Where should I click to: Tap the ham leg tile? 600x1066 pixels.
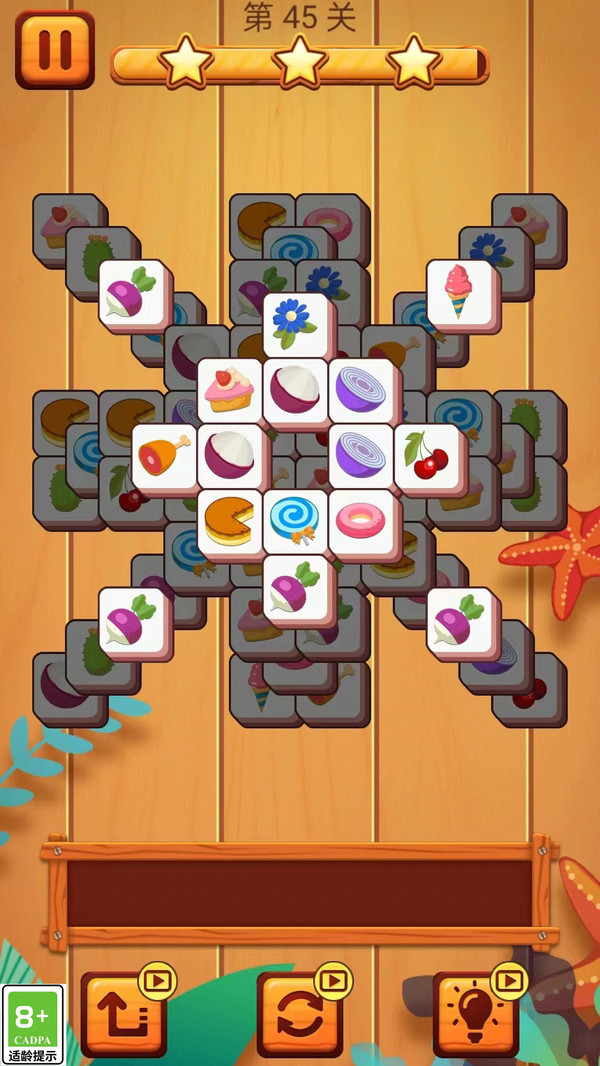(x=163, y=454)
